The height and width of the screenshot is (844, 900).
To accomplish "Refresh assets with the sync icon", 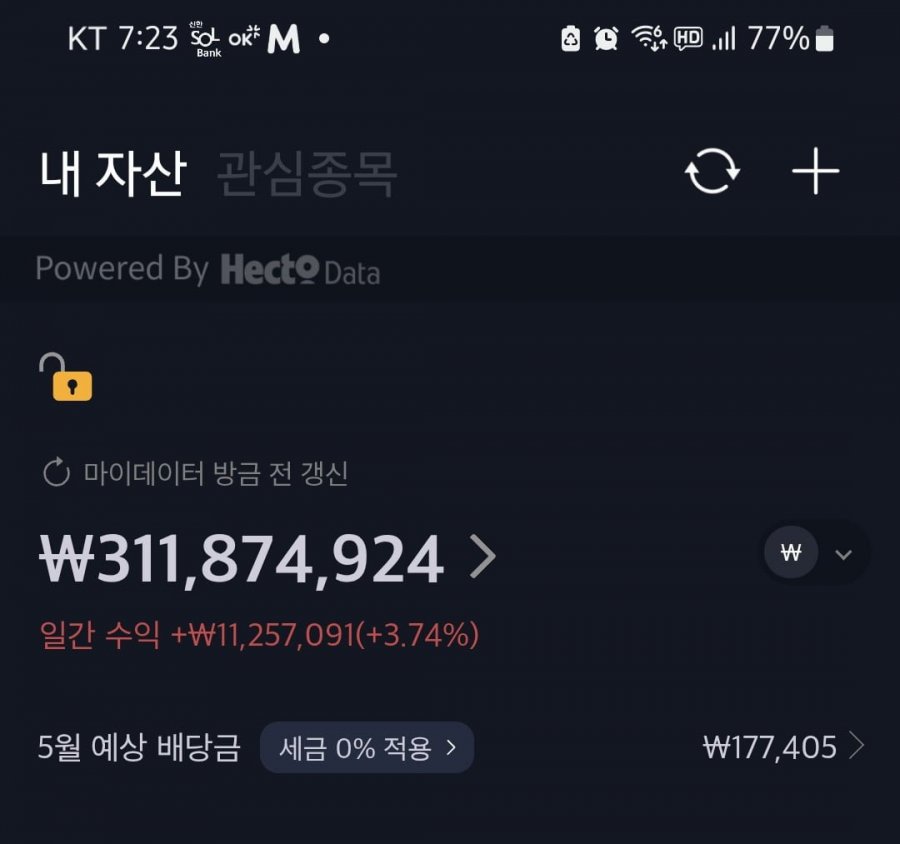I will click(x=712, y=172).
